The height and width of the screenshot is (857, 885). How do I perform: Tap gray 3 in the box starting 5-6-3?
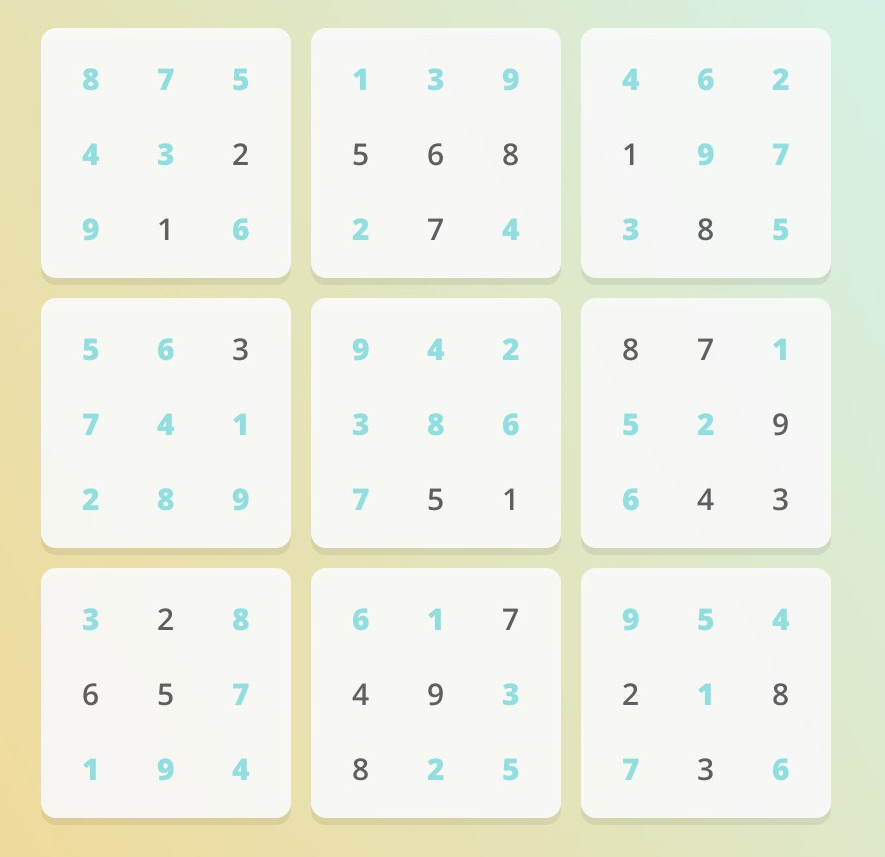point(240,350)
